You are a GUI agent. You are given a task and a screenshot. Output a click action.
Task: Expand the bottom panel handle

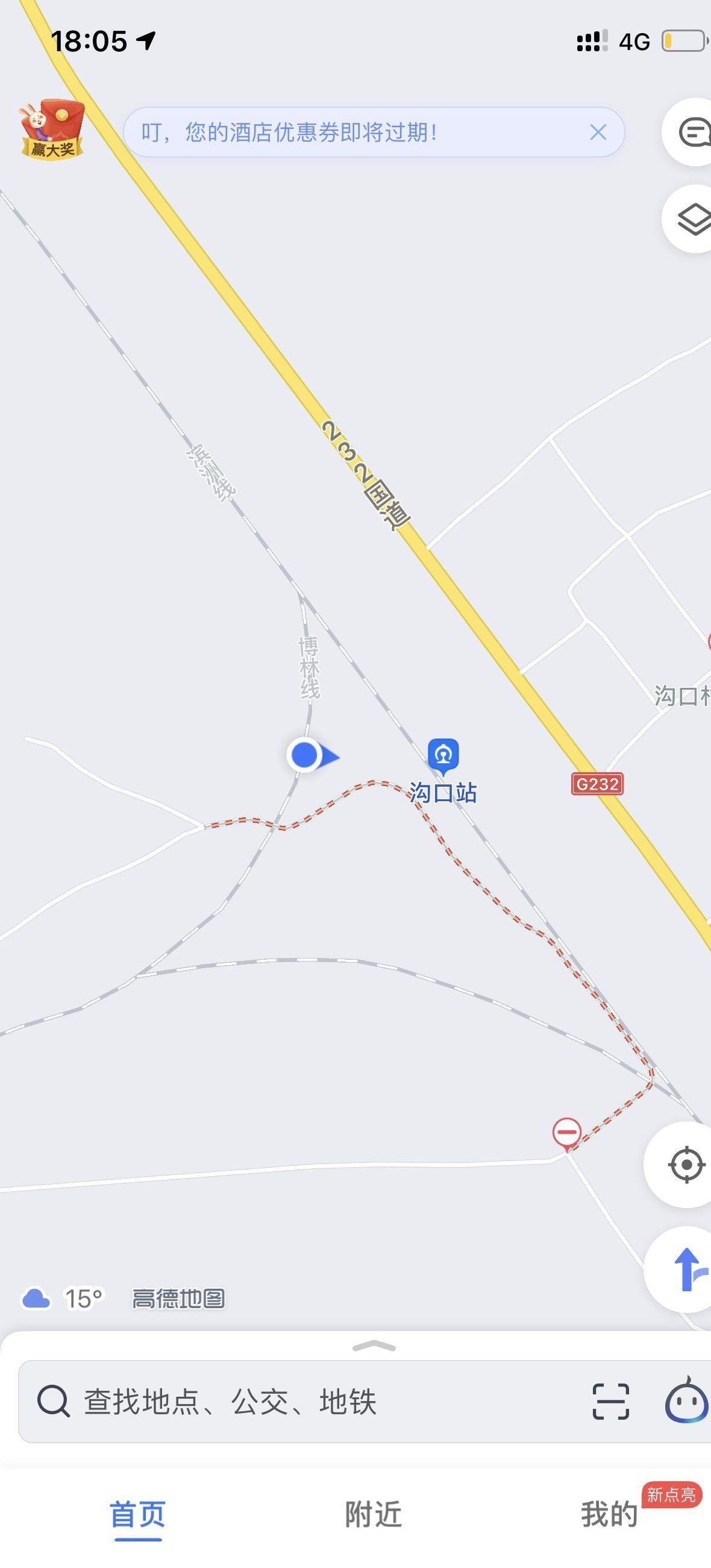tap(374, 1346)
